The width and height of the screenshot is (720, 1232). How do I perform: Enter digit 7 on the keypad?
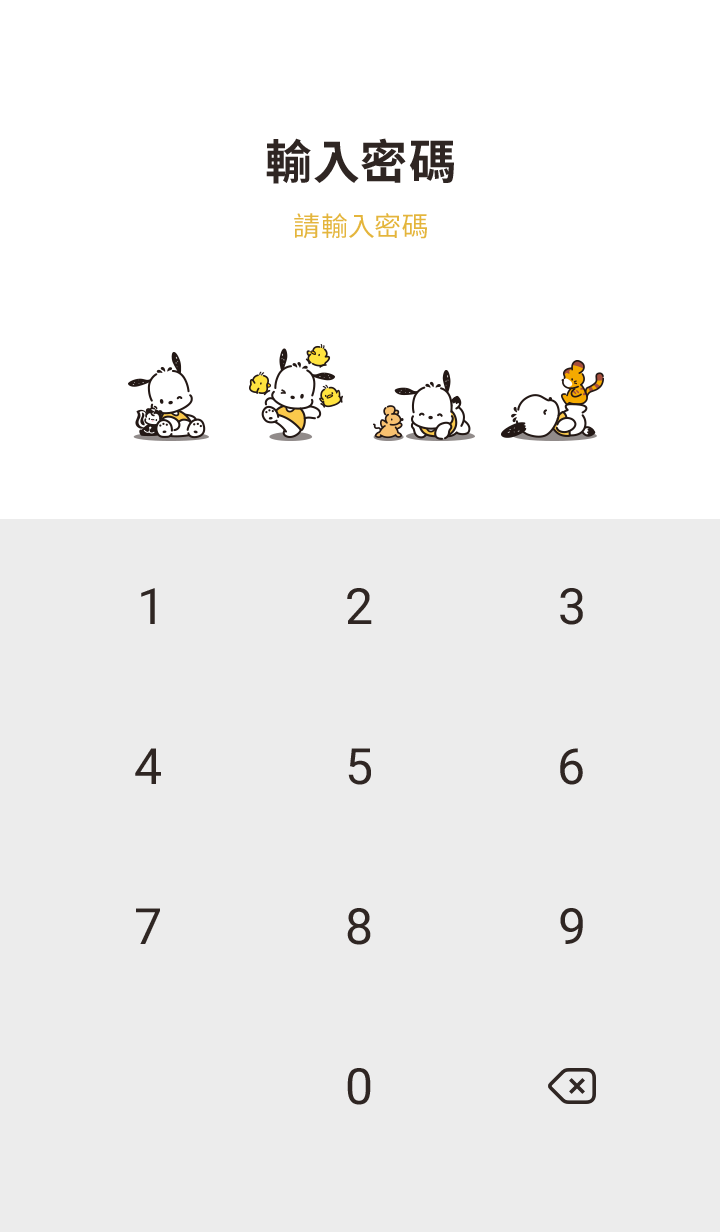(148, 927)
